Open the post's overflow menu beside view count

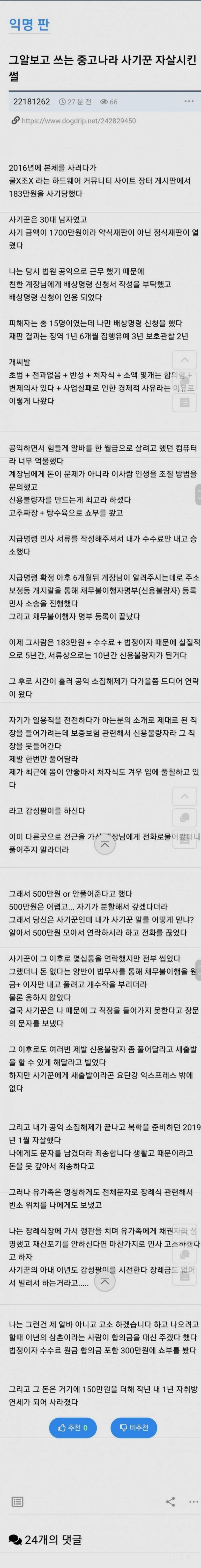click(x=189, y=102)
